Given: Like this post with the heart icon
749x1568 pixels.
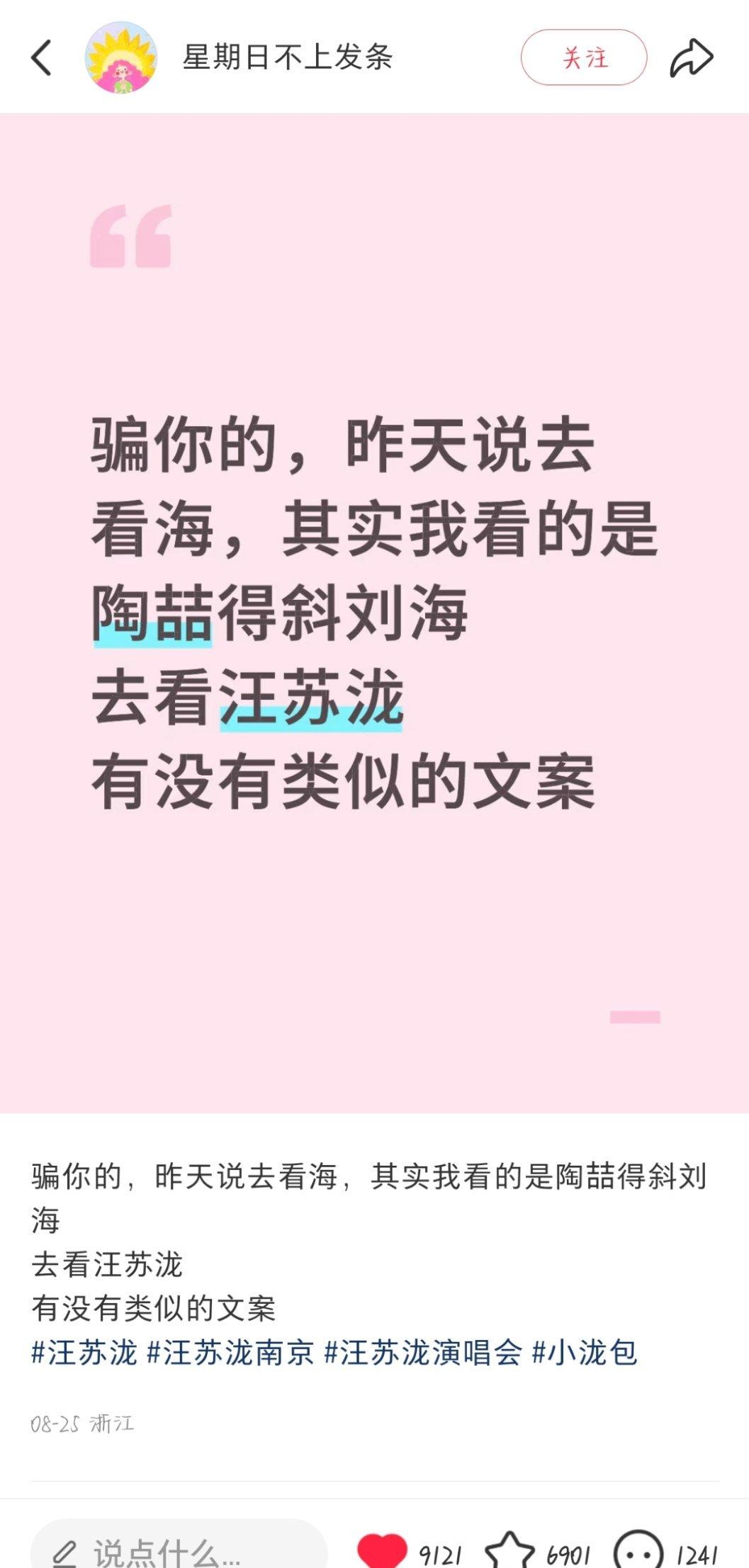Looking at the screenshot, I should (x=382, y=1551).
